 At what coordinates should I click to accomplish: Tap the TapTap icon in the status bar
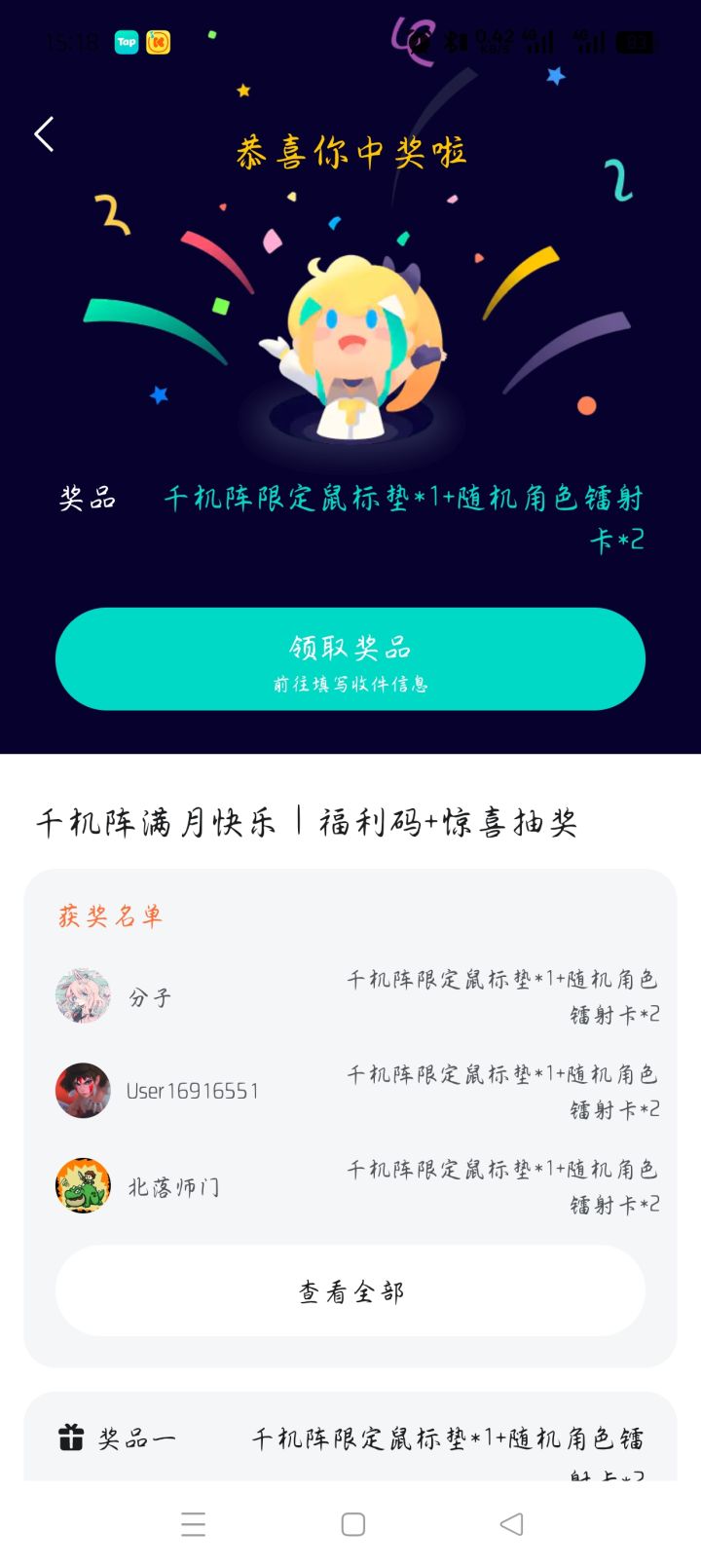point(127,44)
